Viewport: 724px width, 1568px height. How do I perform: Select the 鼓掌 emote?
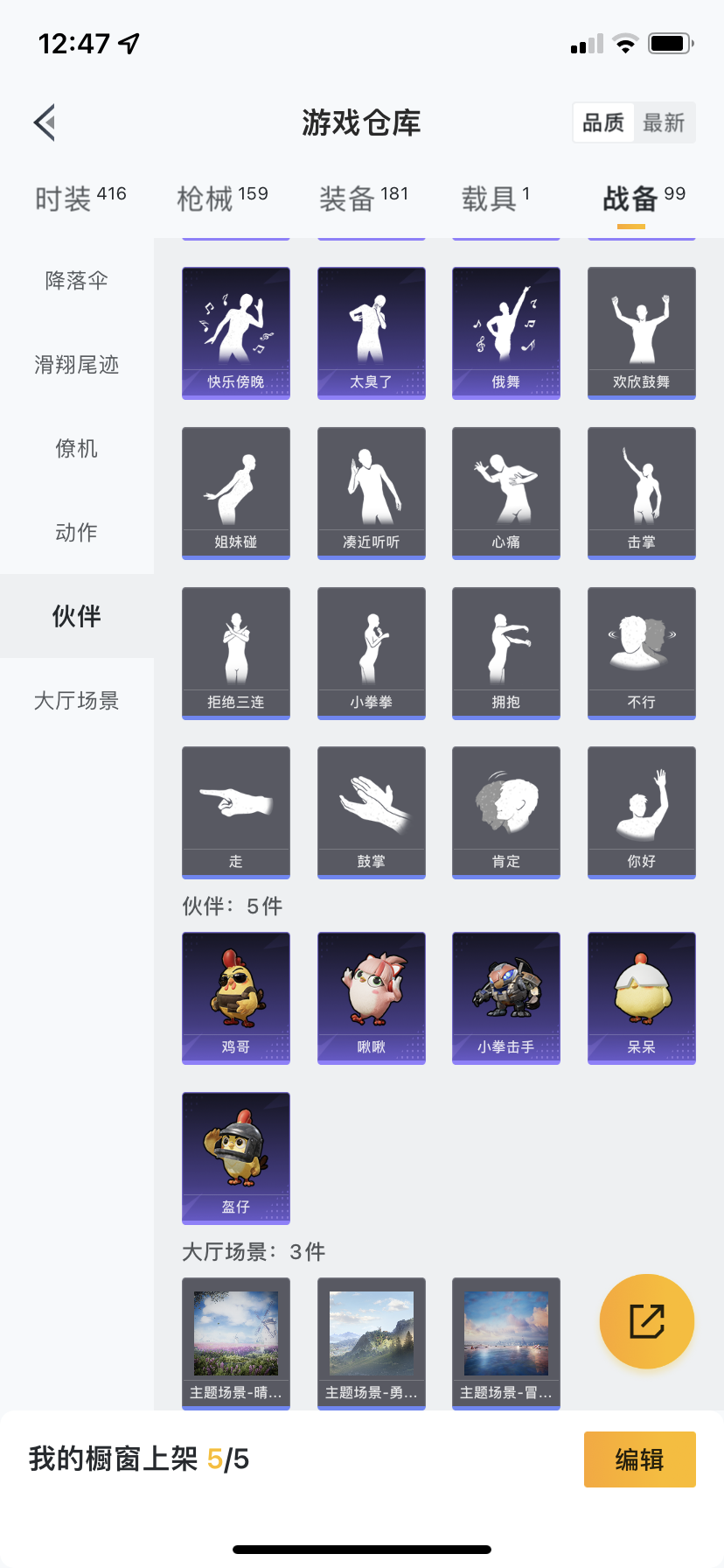coord(371,811)
